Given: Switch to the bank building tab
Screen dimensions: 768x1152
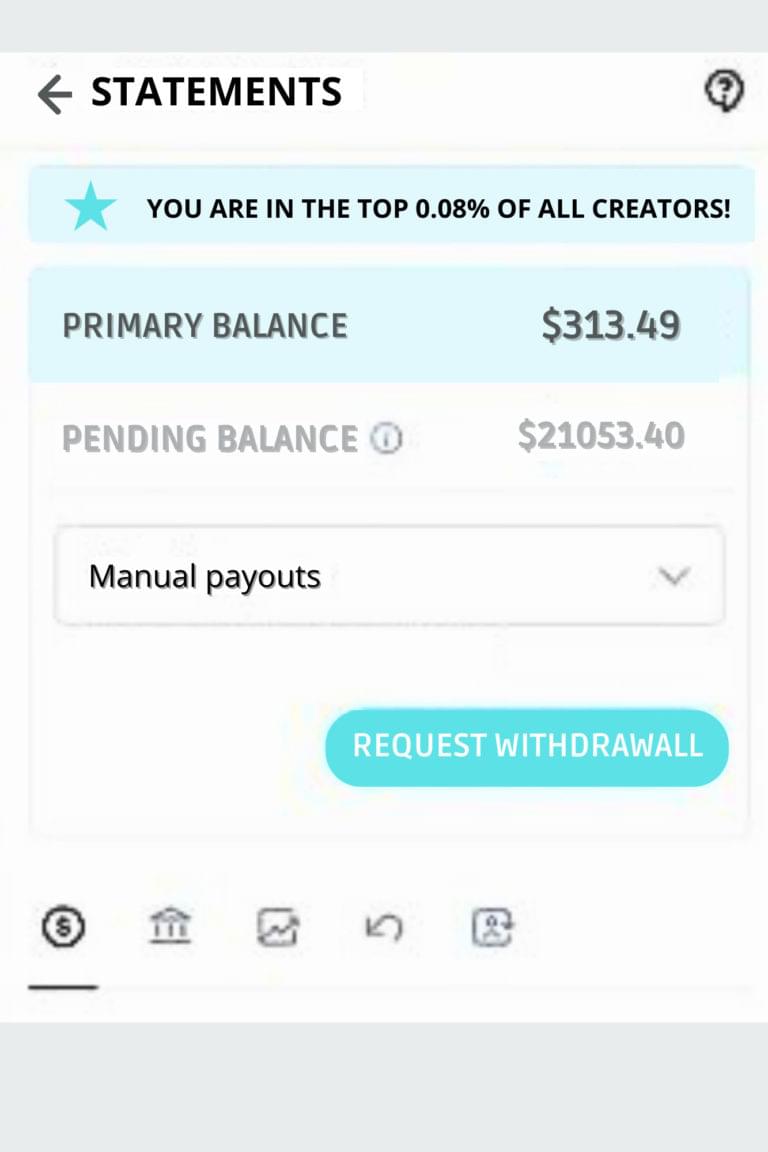Looking at the screenshot, I should tap(171, 928).
